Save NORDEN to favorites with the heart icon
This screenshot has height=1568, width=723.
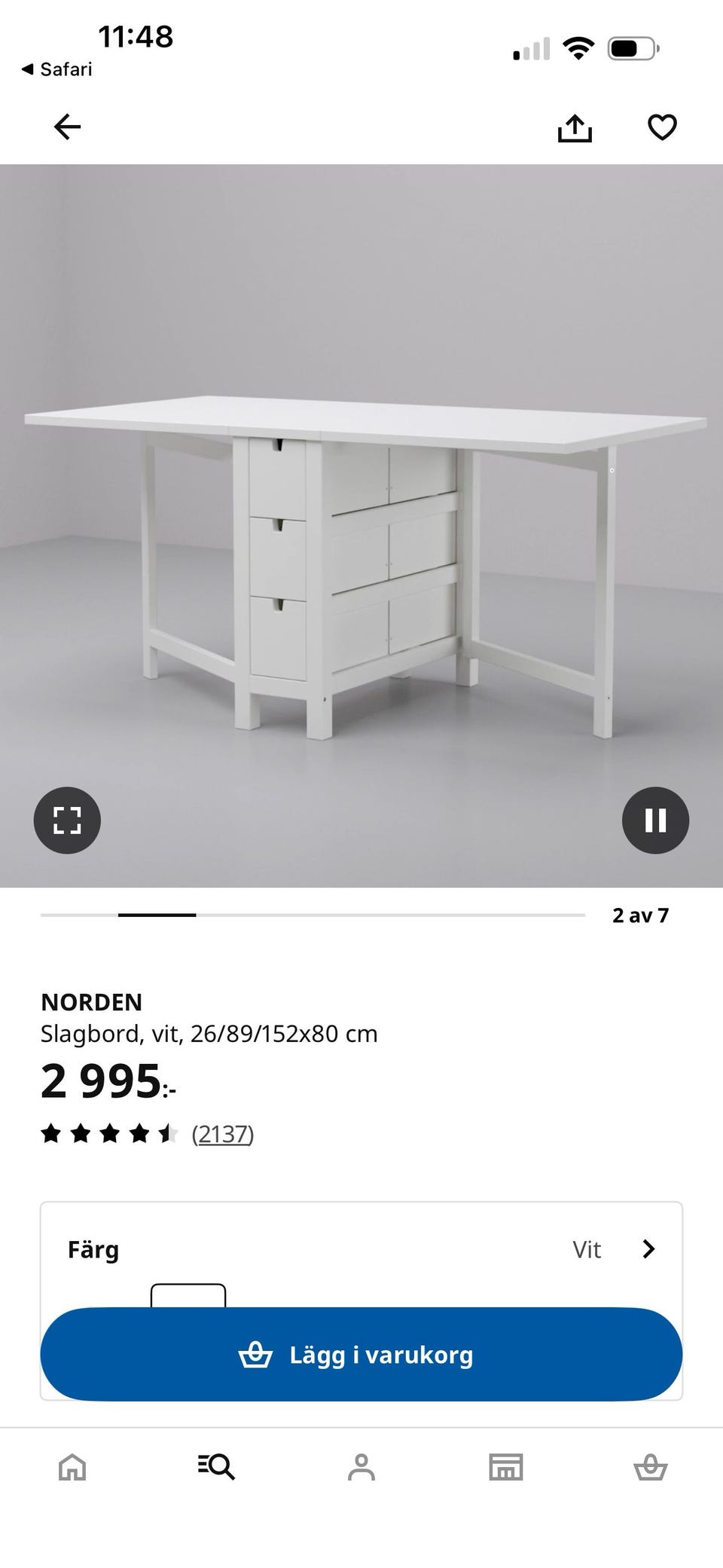661,127
